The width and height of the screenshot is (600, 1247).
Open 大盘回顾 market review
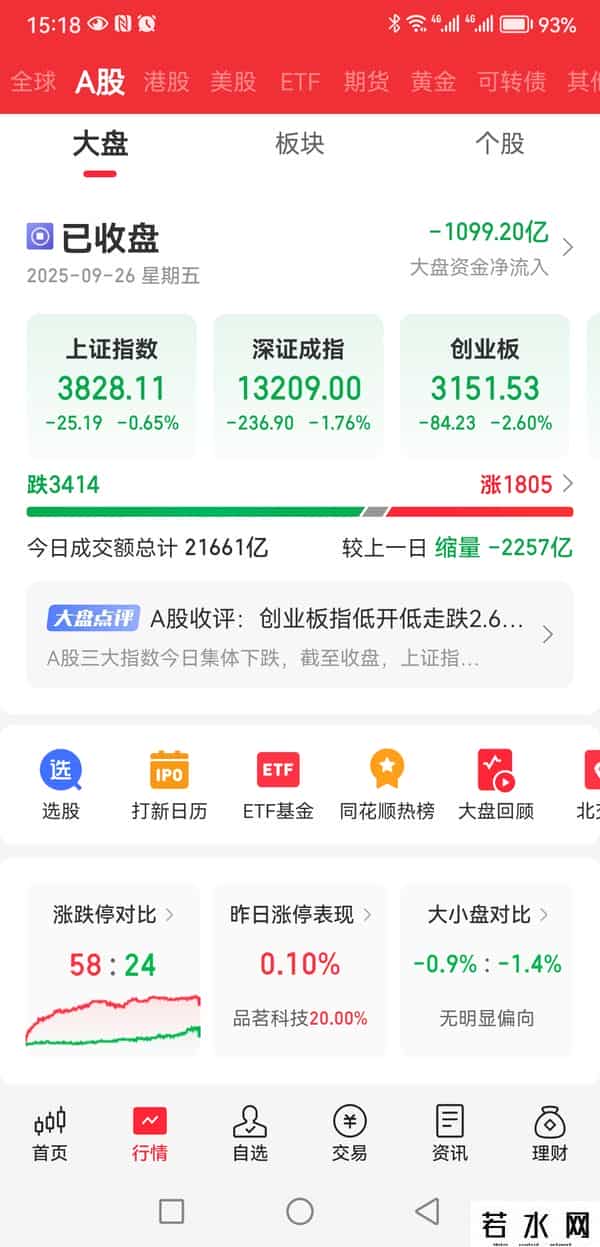(495, 784)
